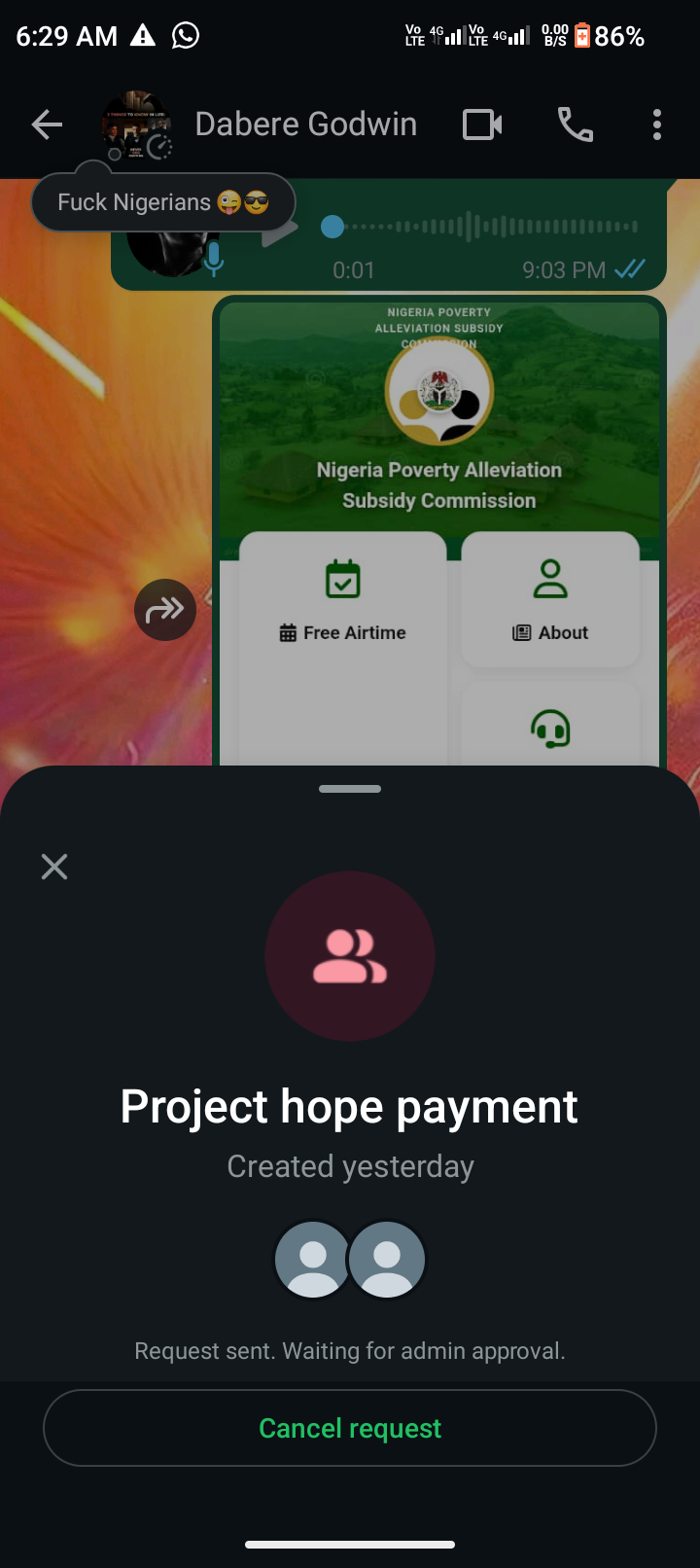Open the chat overflow menu
The image size is (700, 1568).
657,125
